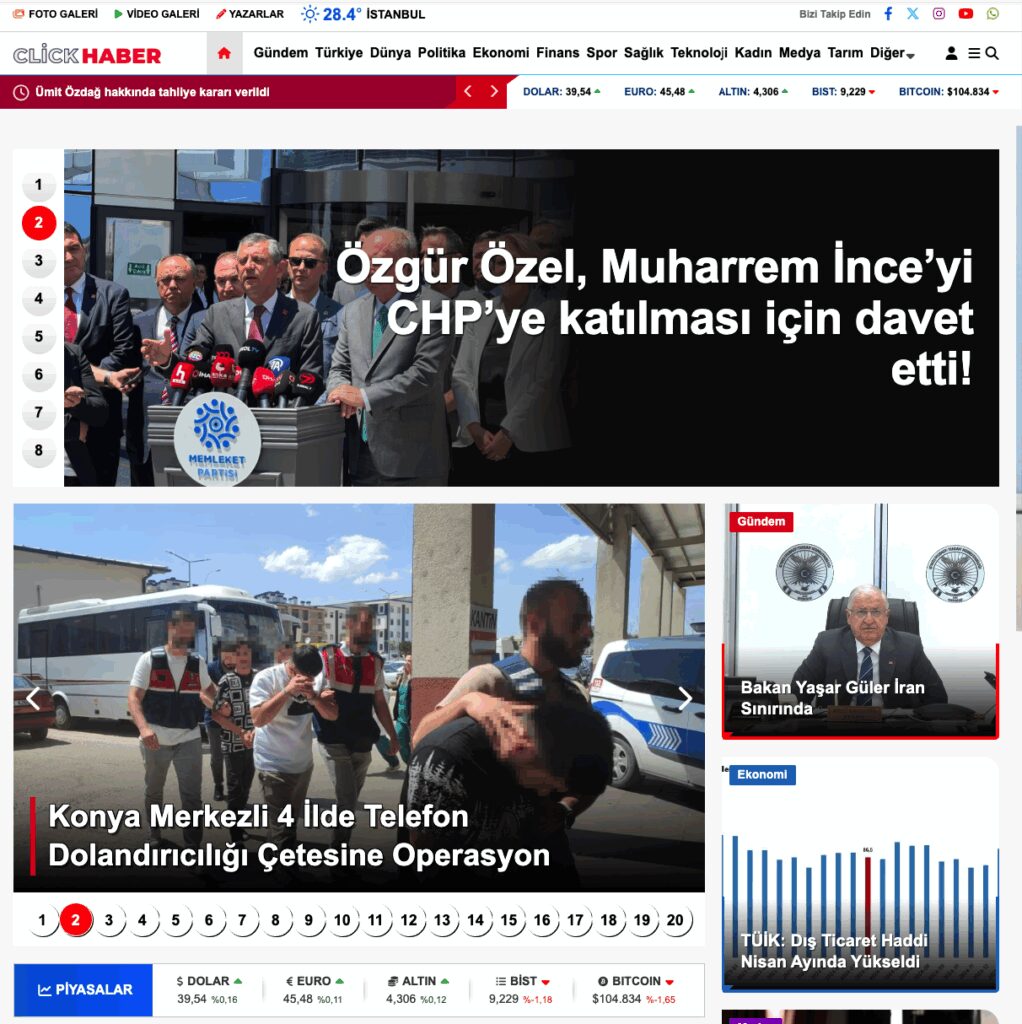Open the Spor category
The width and height of the screenshot is (1022, 1024).
(601, 53)
